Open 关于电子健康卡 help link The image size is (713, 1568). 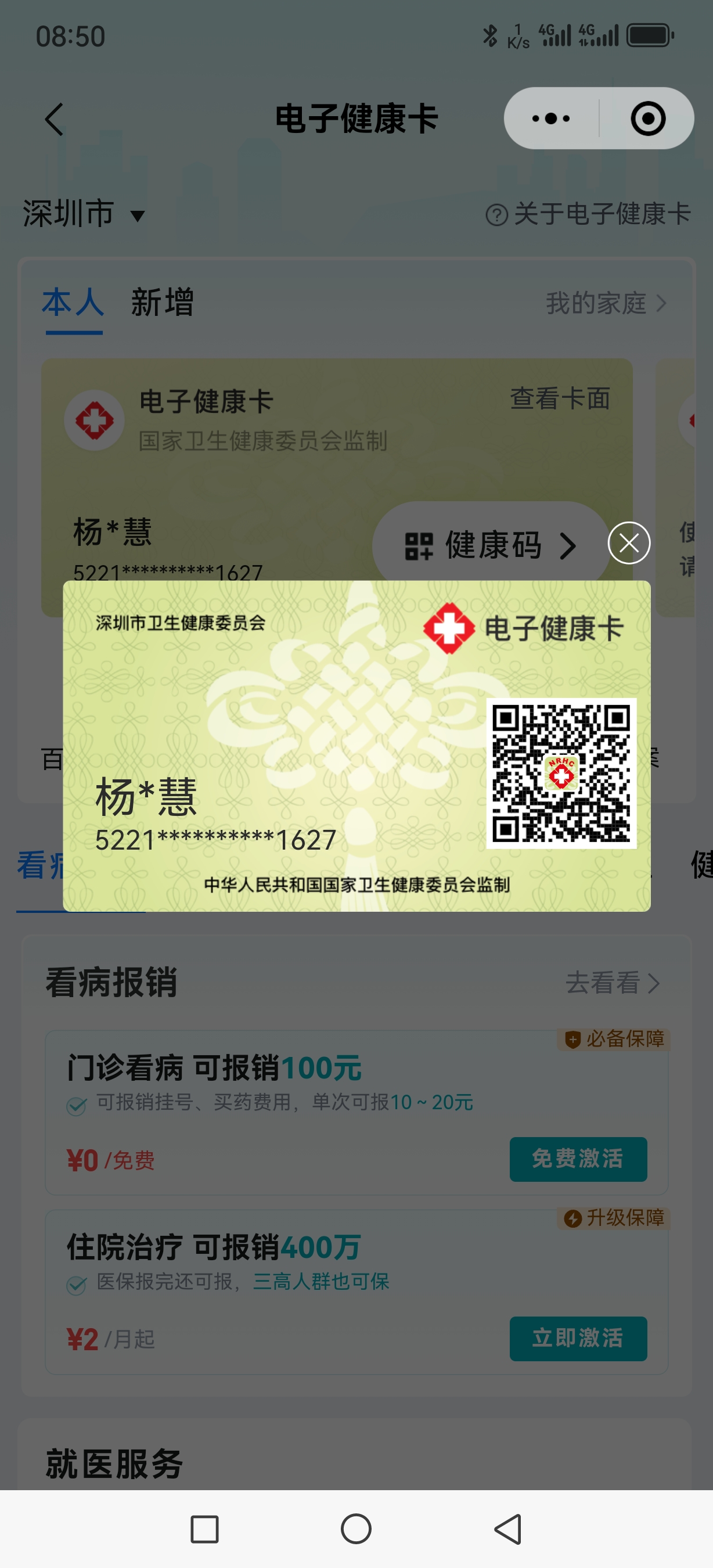[588, 214]
